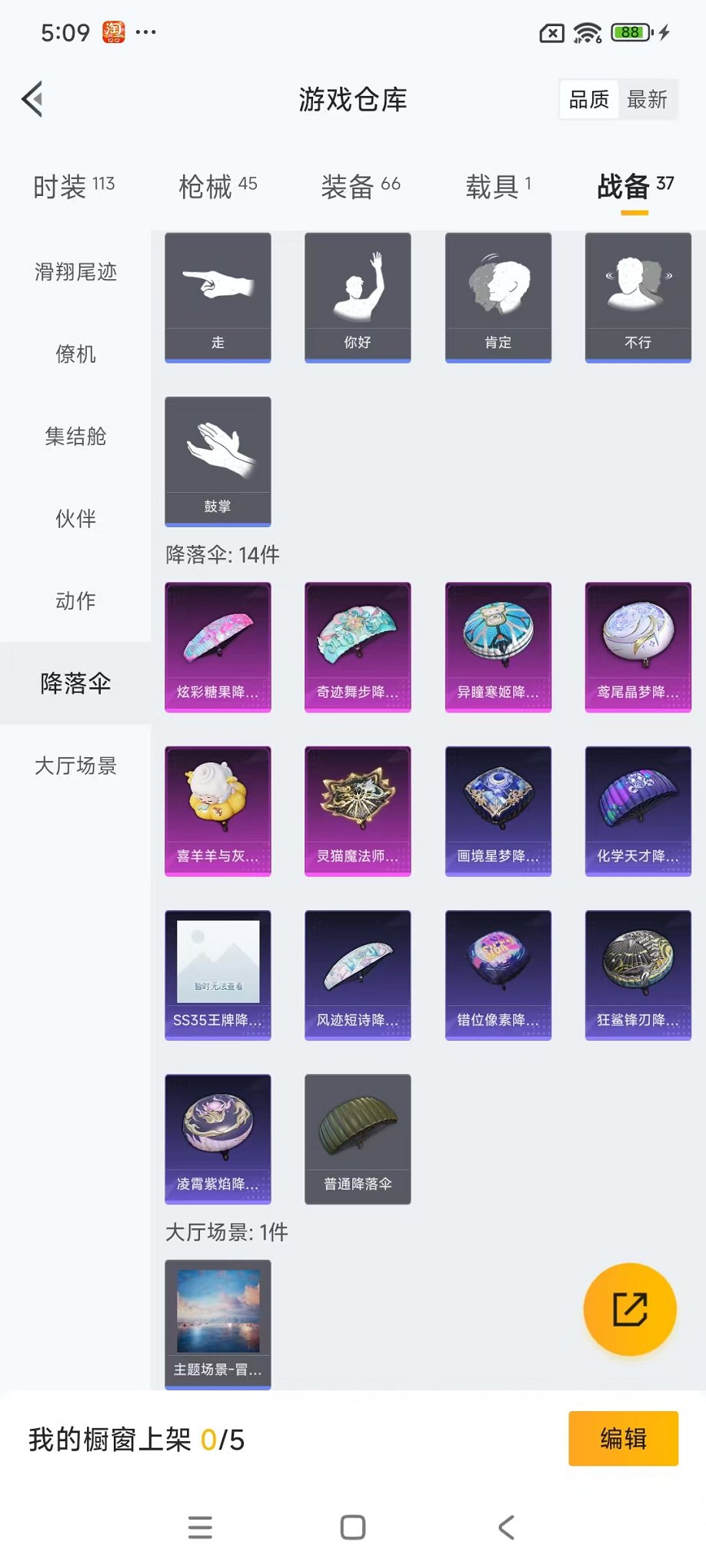Select 滑翔尾迹 in the side menu
Image resolution: width=706 pixels, height=1568 pixels.
[75, 272]
